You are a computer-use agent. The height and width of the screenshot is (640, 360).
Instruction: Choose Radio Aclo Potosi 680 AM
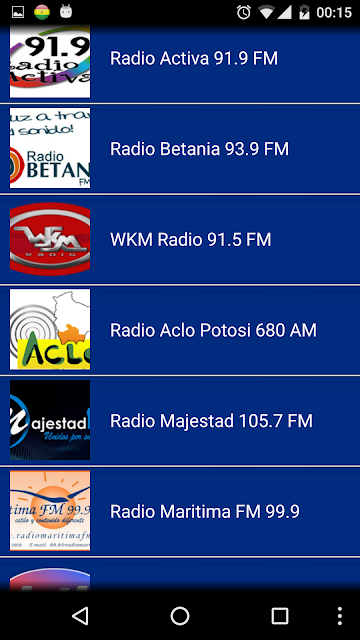(180, 330)
